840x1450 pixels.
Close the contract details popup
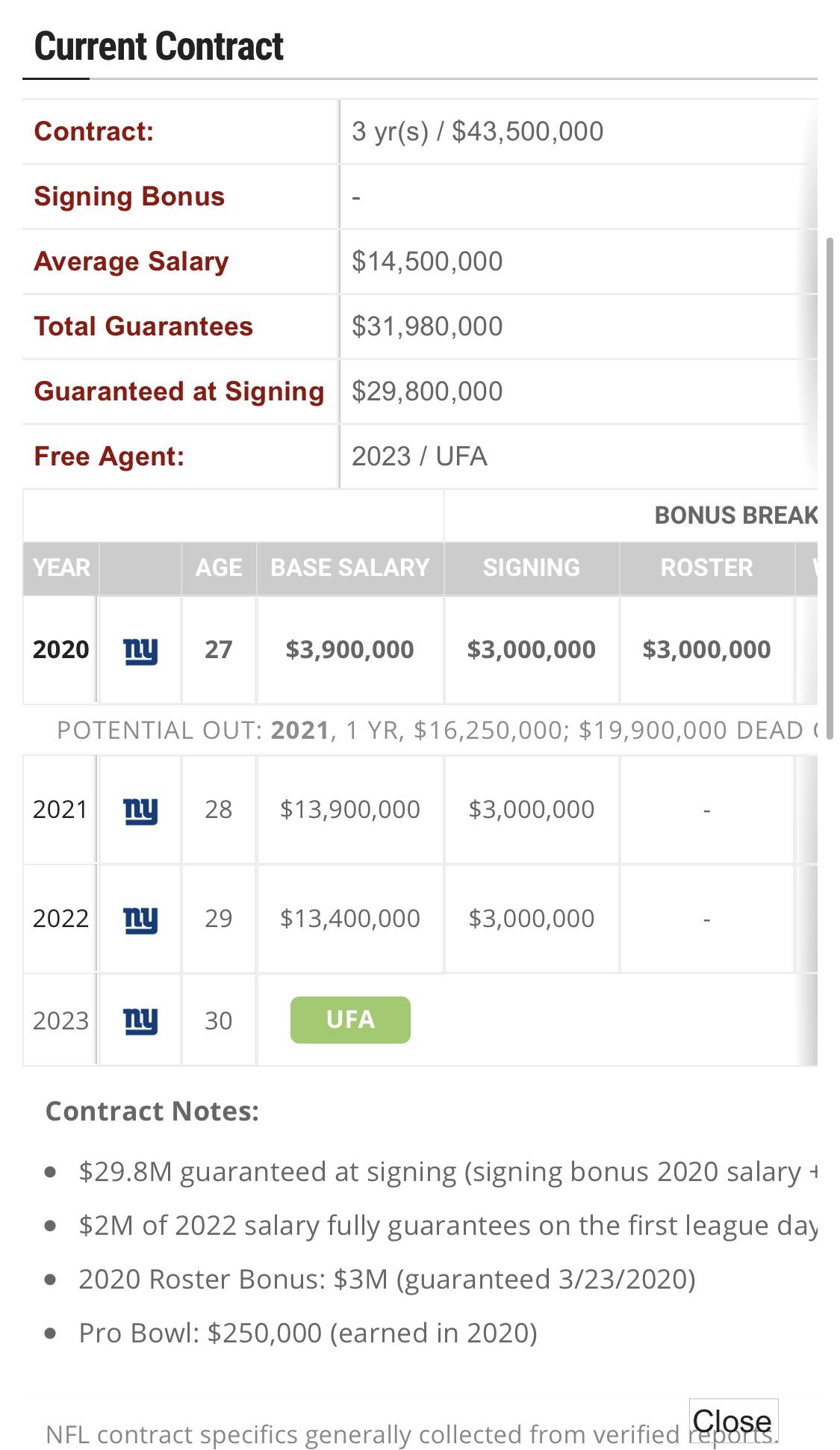coord(732,1420)
